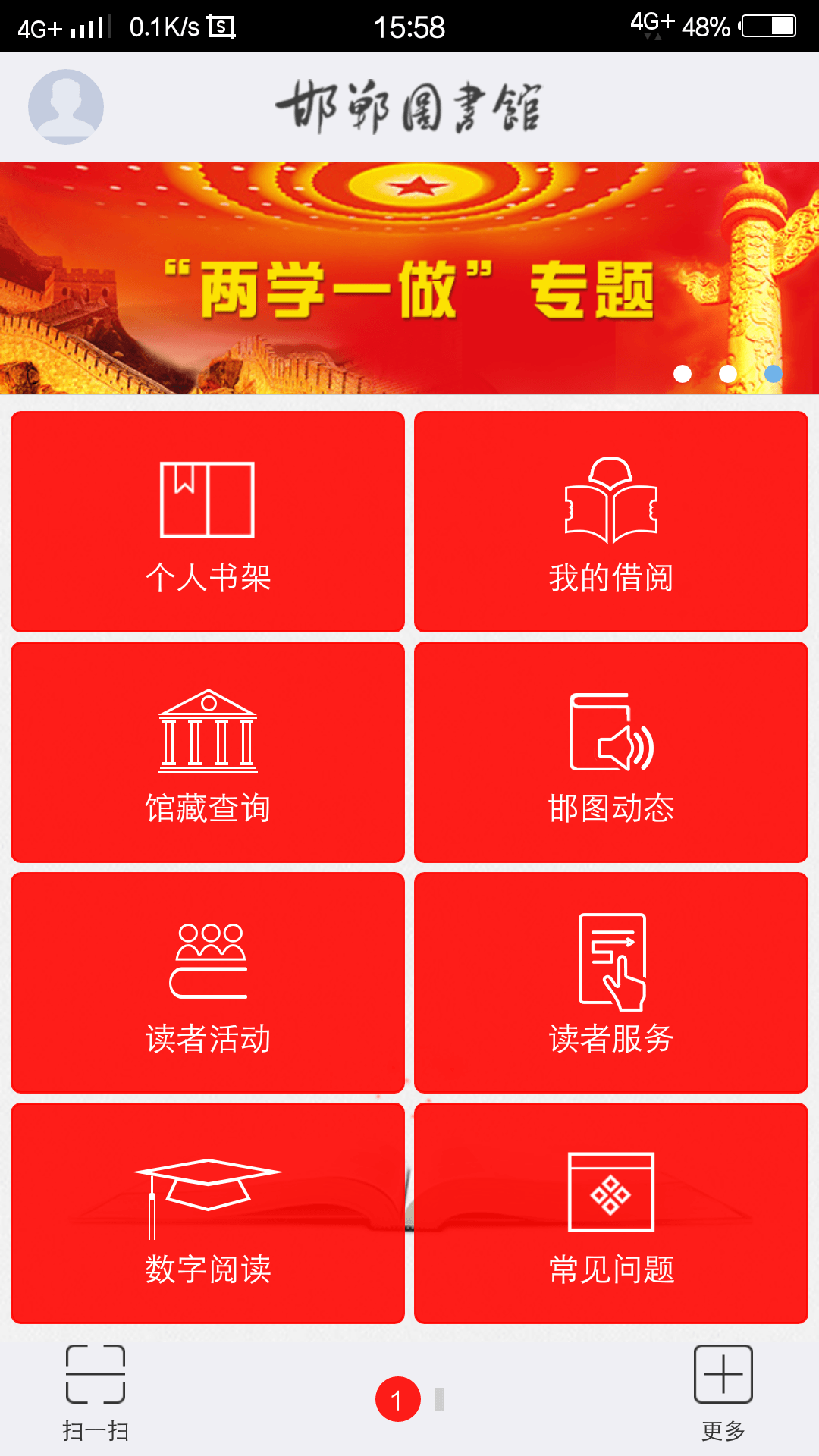Open 邯图动态 library news

pyautogui.click(x=611, y=752)
